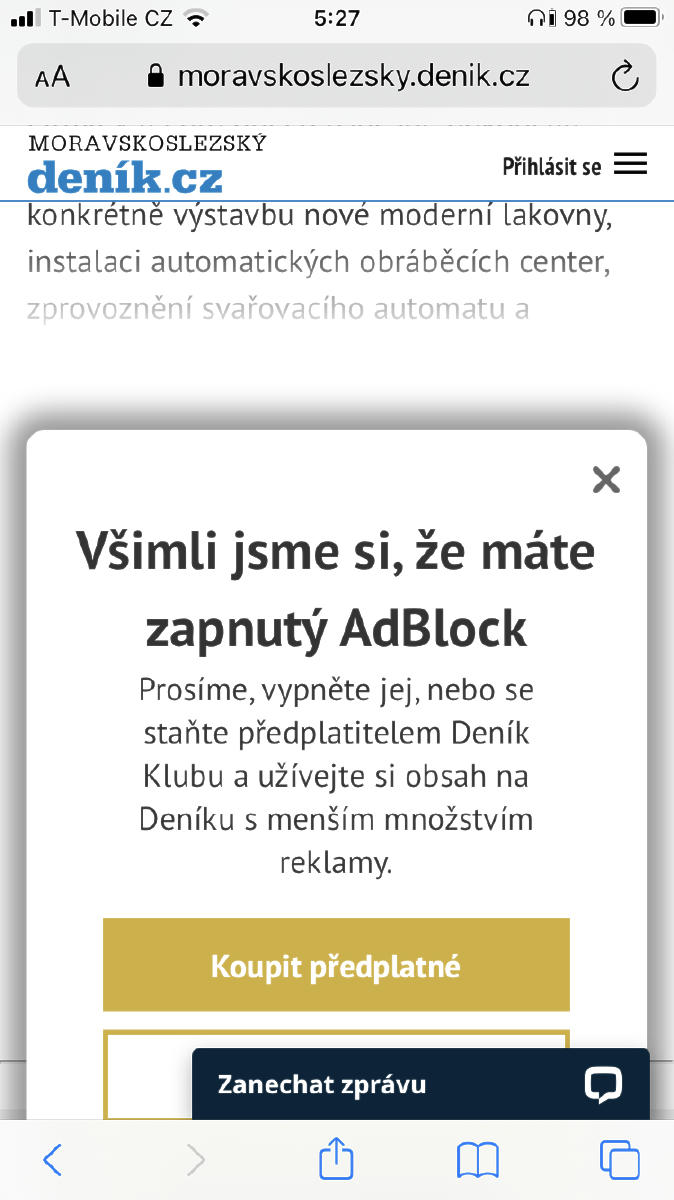674x1200 pixels.
Task: Share this page via Safari share icon
Action: 336,1159
